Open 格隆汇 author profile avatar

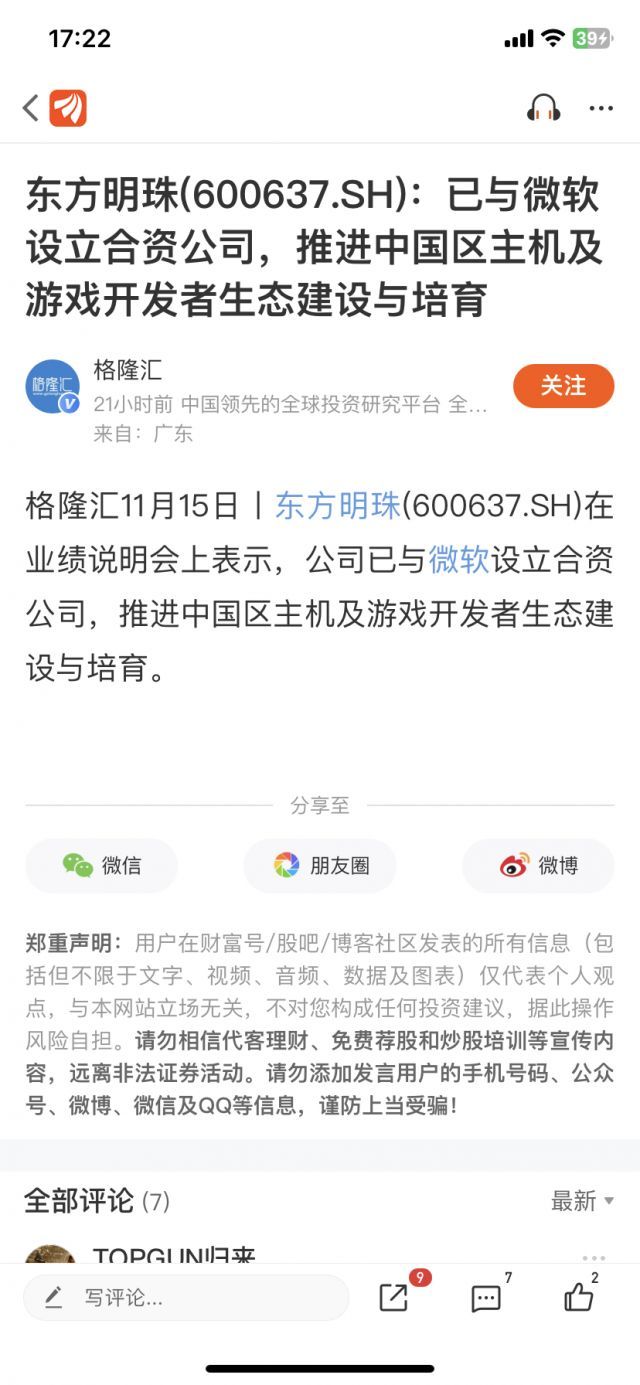52,387
